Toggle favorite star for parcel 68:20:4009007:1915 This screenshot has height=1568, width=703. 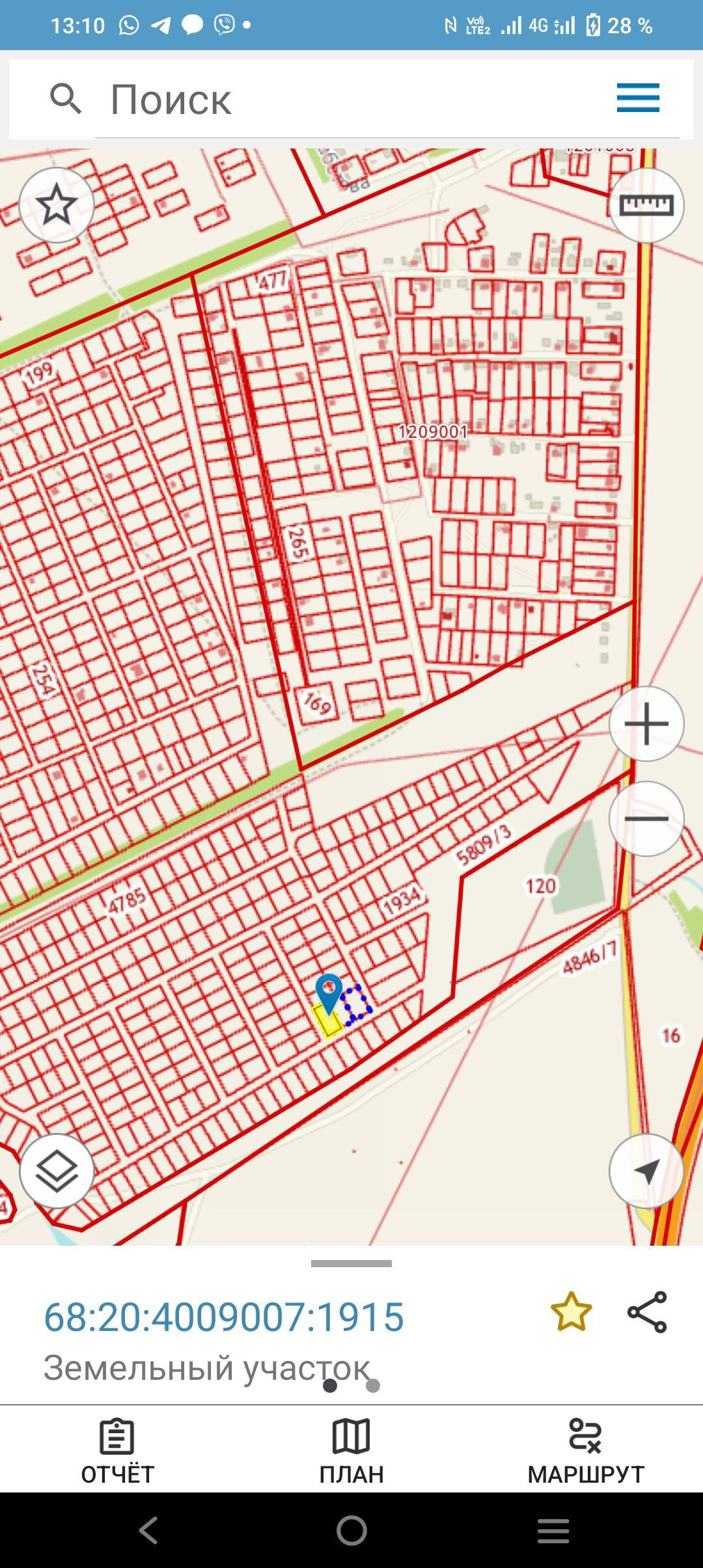[571, 1311]
